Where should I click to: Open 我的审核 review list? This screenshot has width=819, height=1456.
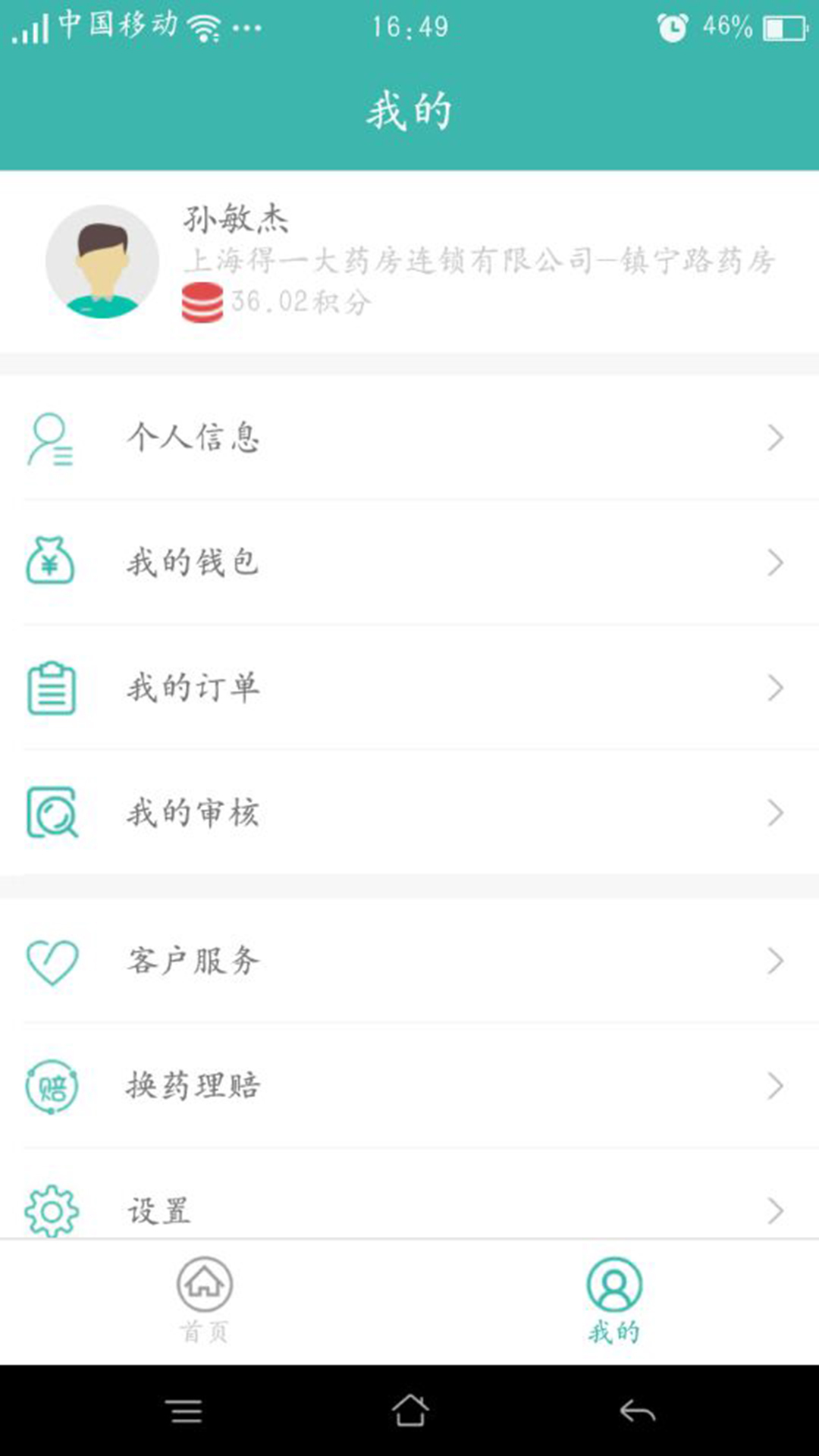(x=409, y=813)
